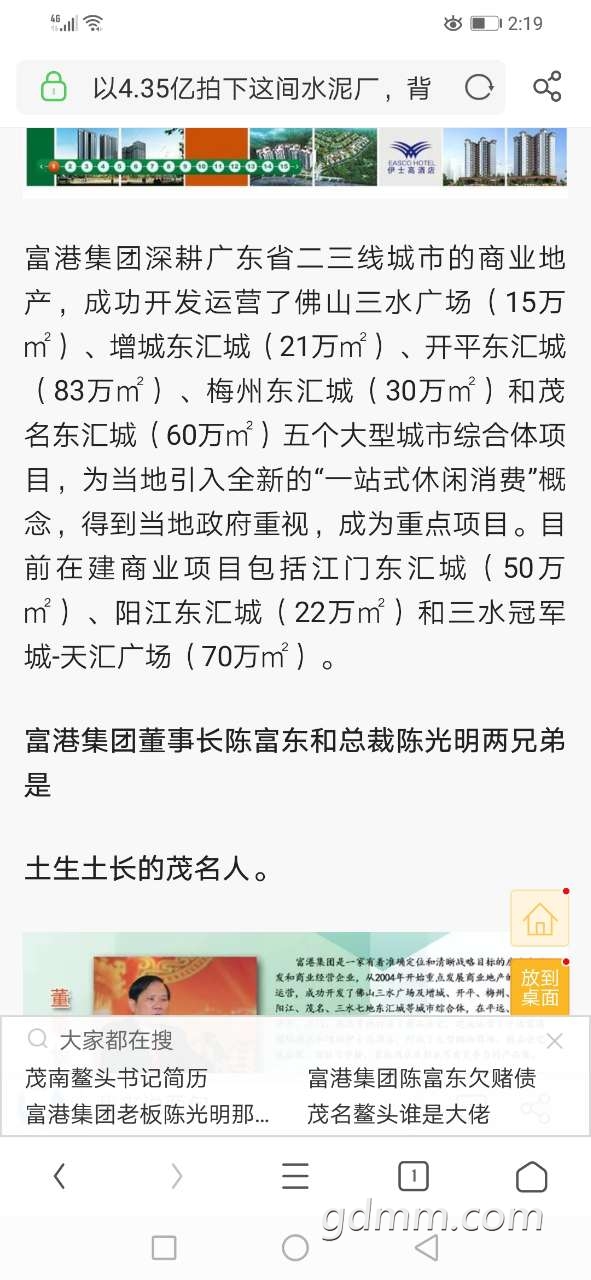
Task: Open the browser menu button
Action: (295, 1177)
